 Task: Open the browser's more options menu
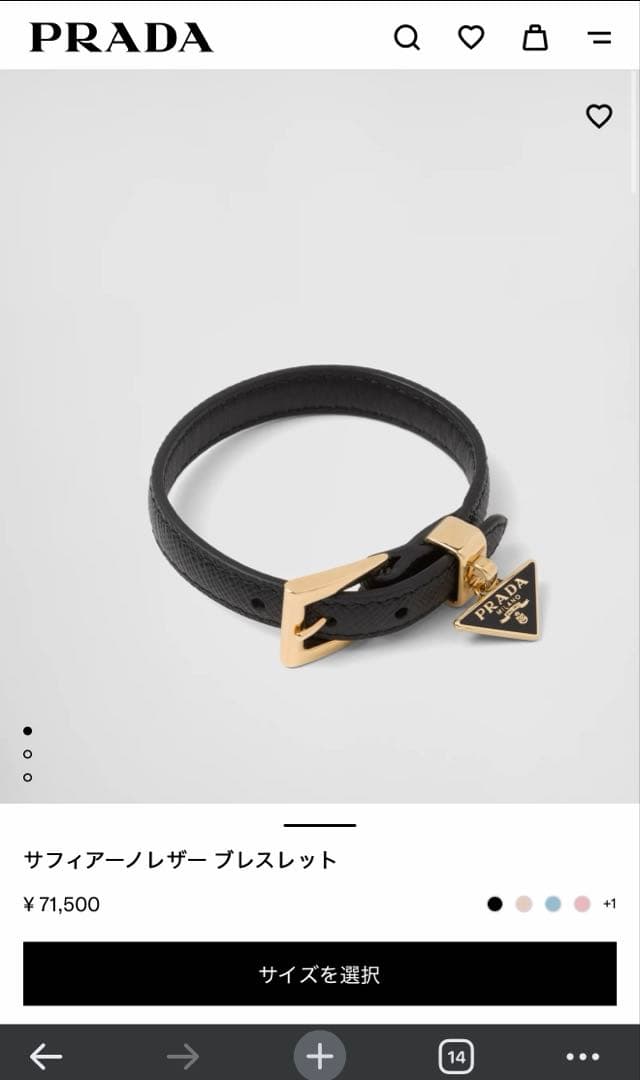pyautogui.click(x=583, y=1056)
